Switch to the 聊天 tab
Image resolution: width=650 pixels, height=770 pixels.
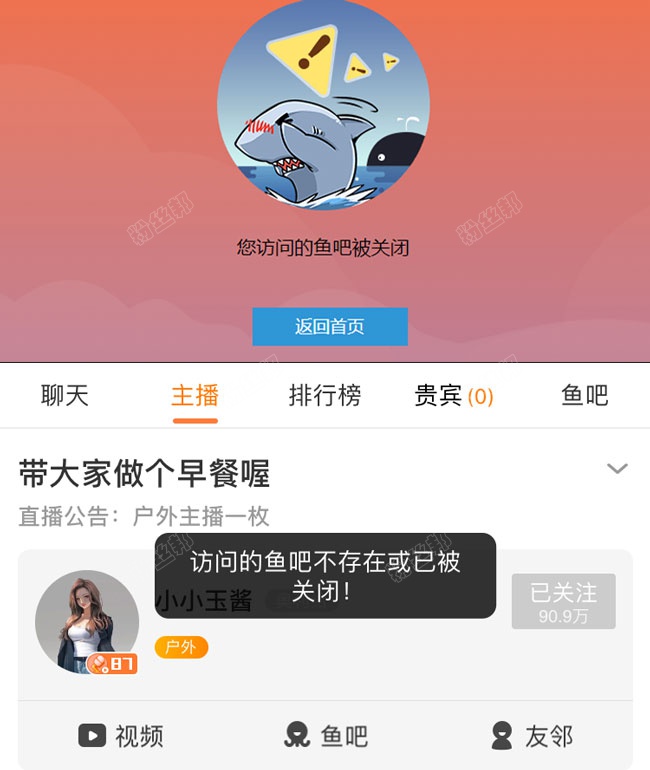(65, 396)
